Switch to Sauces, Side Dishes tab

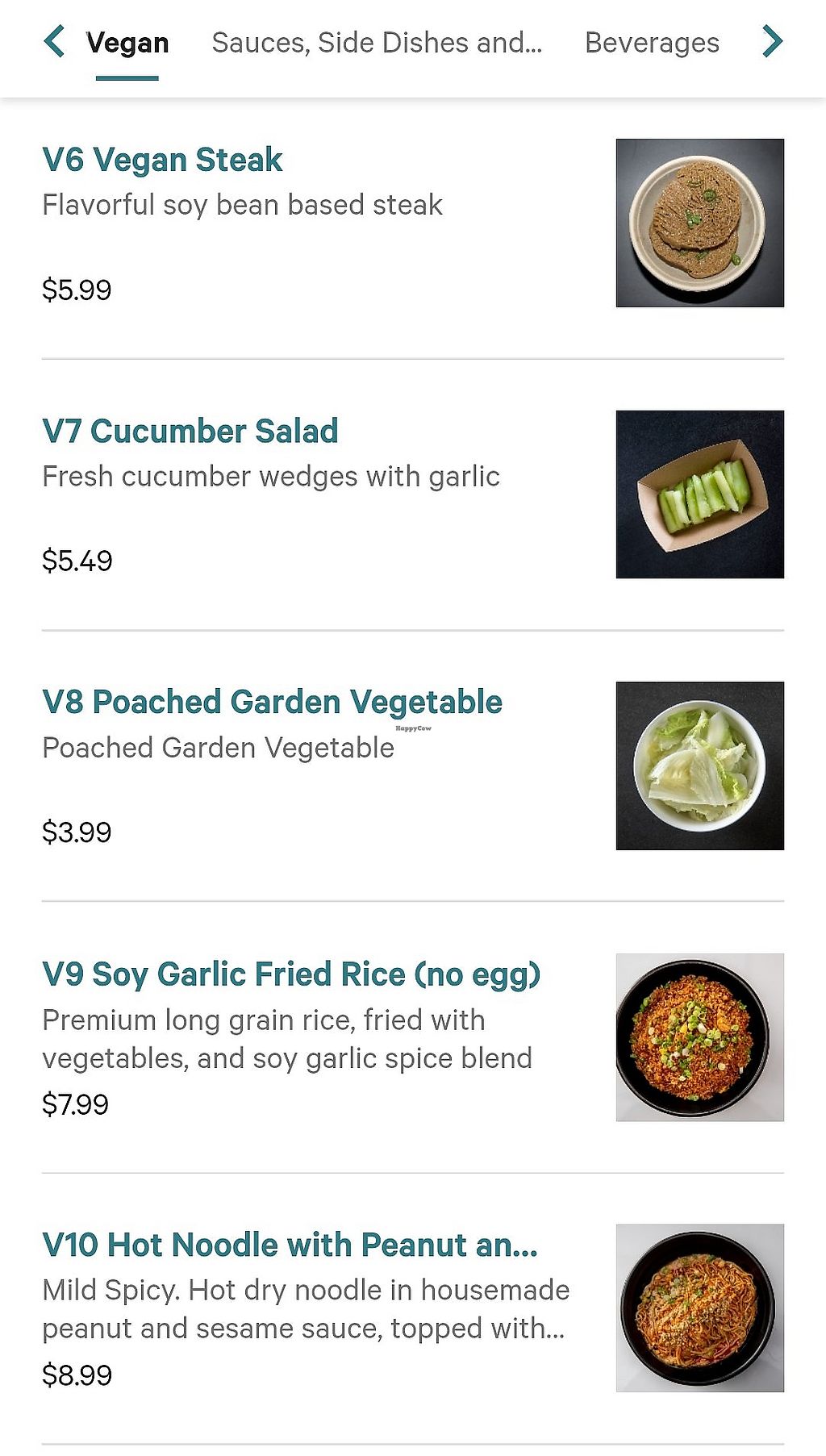377,43
